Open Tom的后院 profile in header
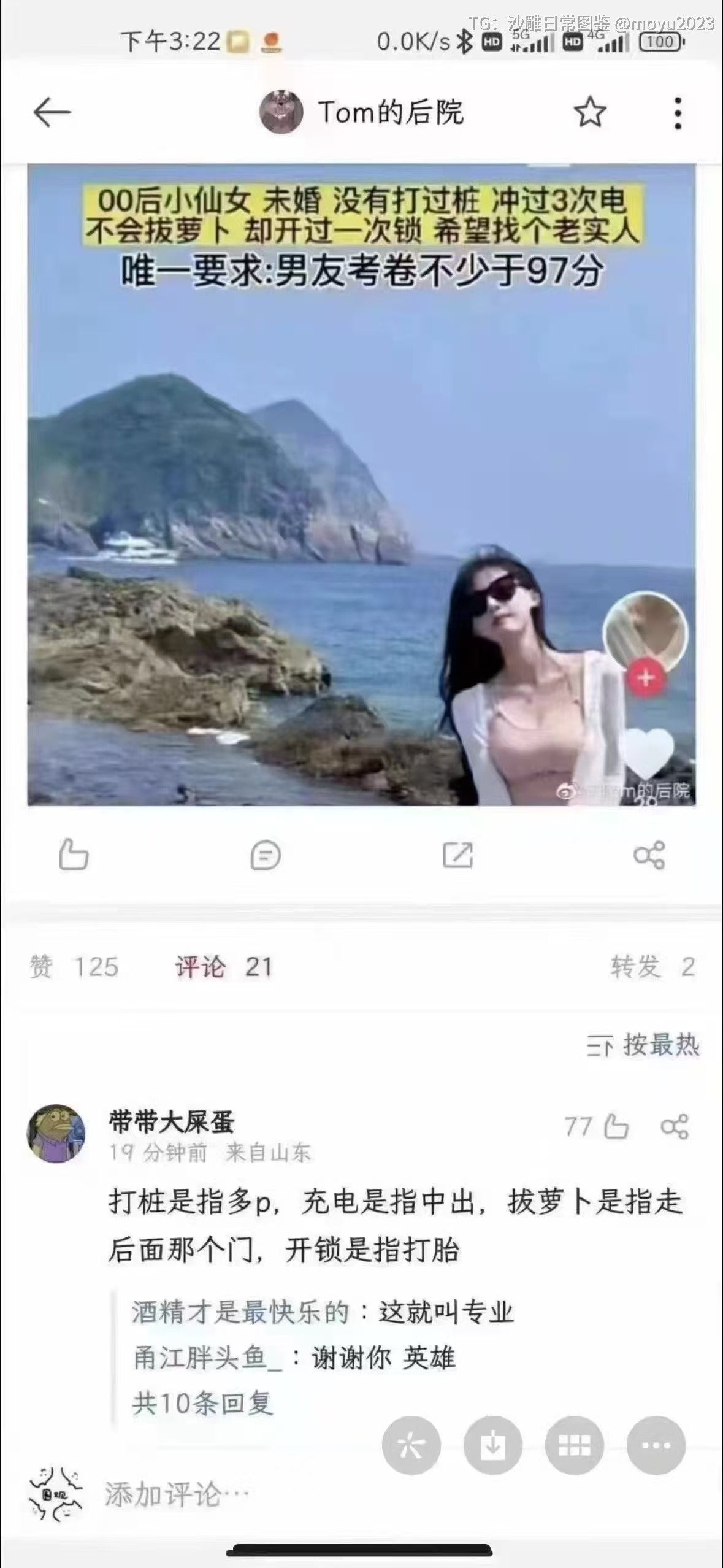723x1568 pixels. 362,112
